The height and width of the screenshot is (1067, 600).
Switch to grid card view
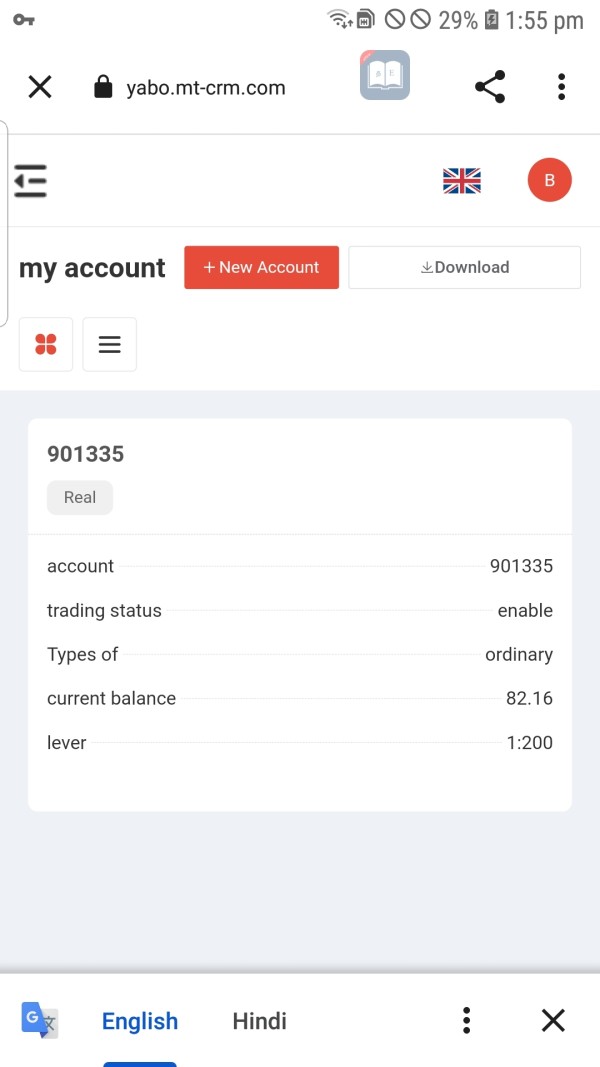point(46,344)
